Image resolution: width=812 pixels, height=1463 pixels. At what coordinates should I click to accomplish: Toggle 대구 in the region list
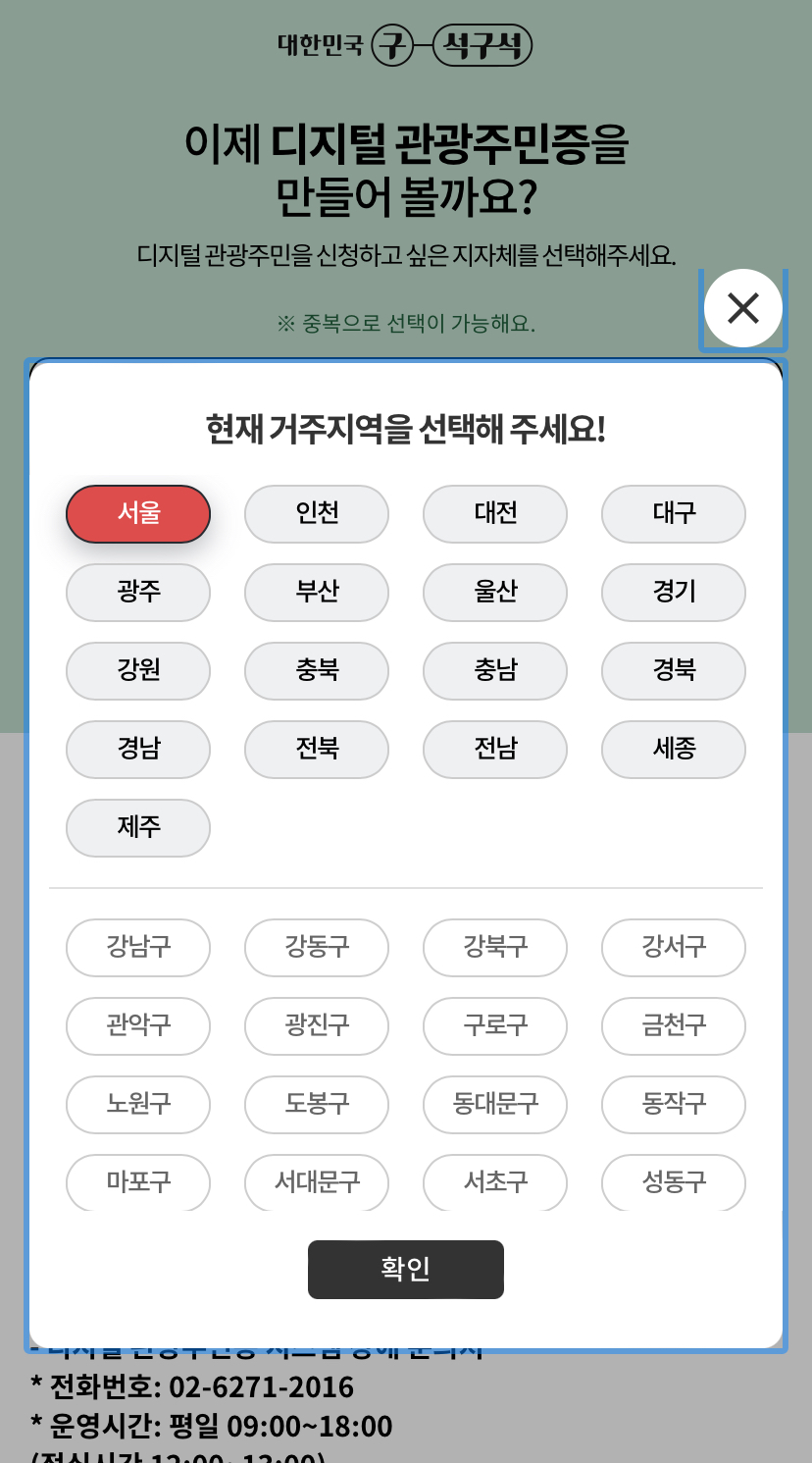tap(673, 514)
